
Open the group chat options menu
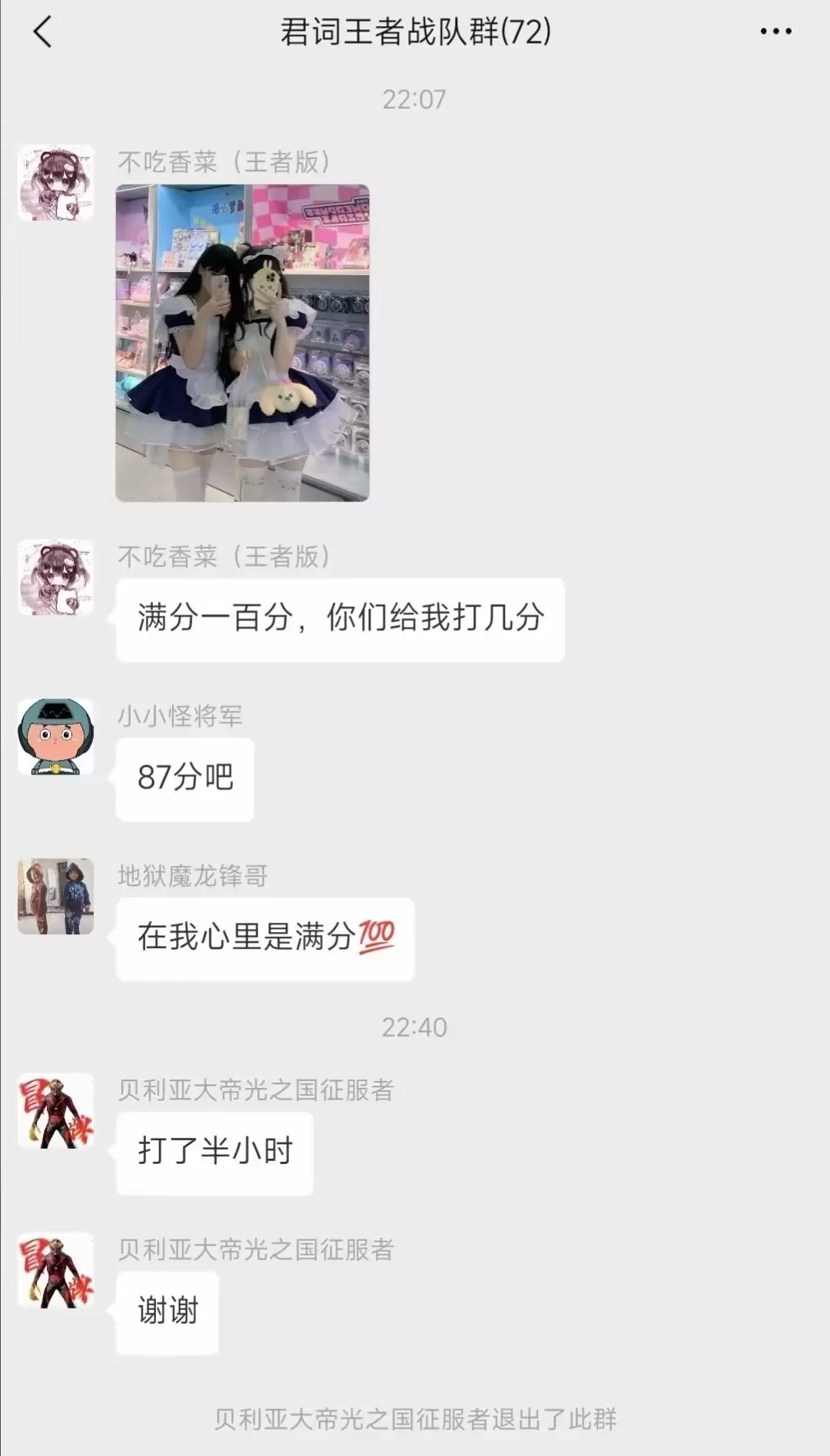775,32
